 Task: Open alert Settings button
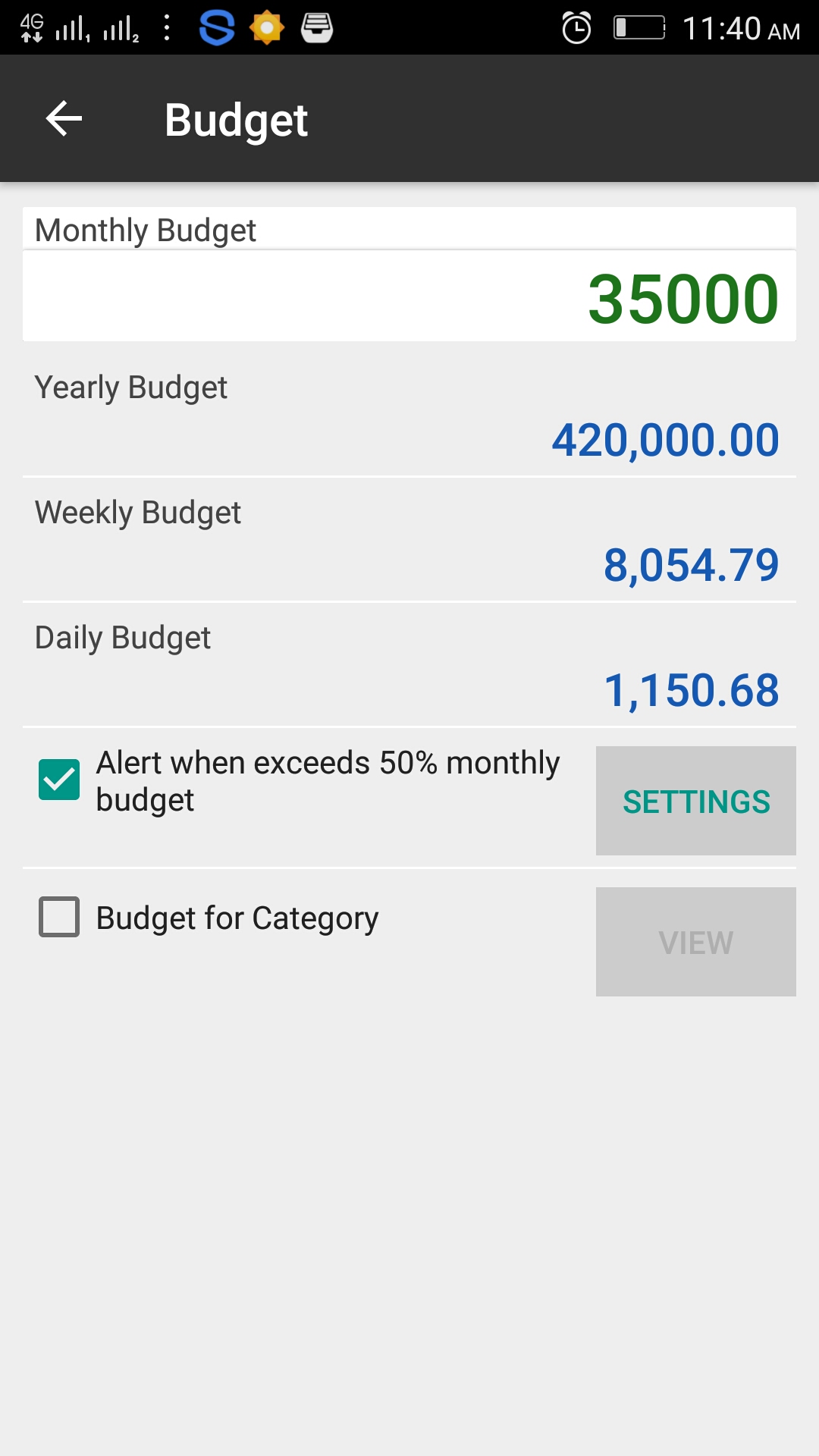(x=695, y=801)
